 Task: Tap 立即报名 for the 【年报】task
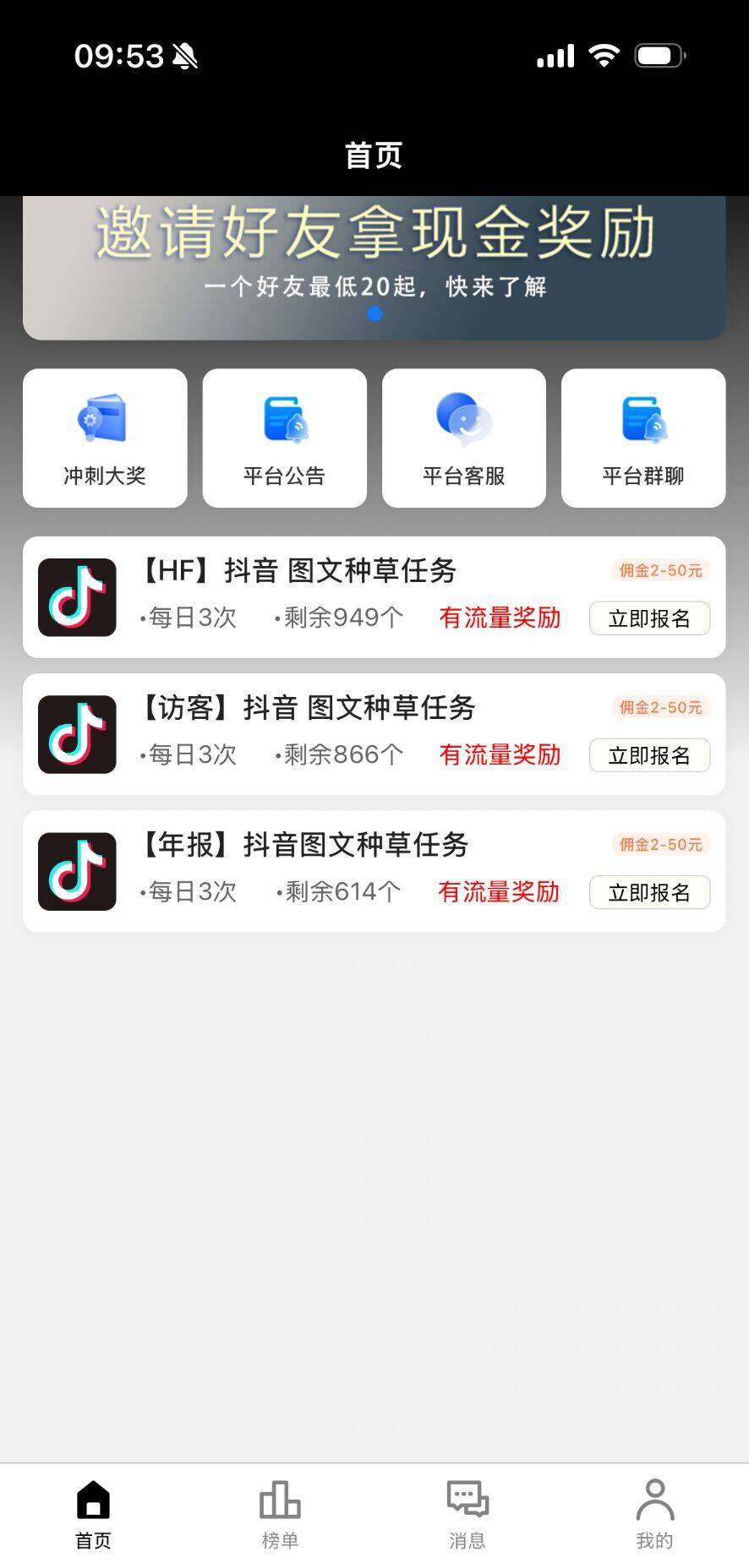tap(649, 892)
